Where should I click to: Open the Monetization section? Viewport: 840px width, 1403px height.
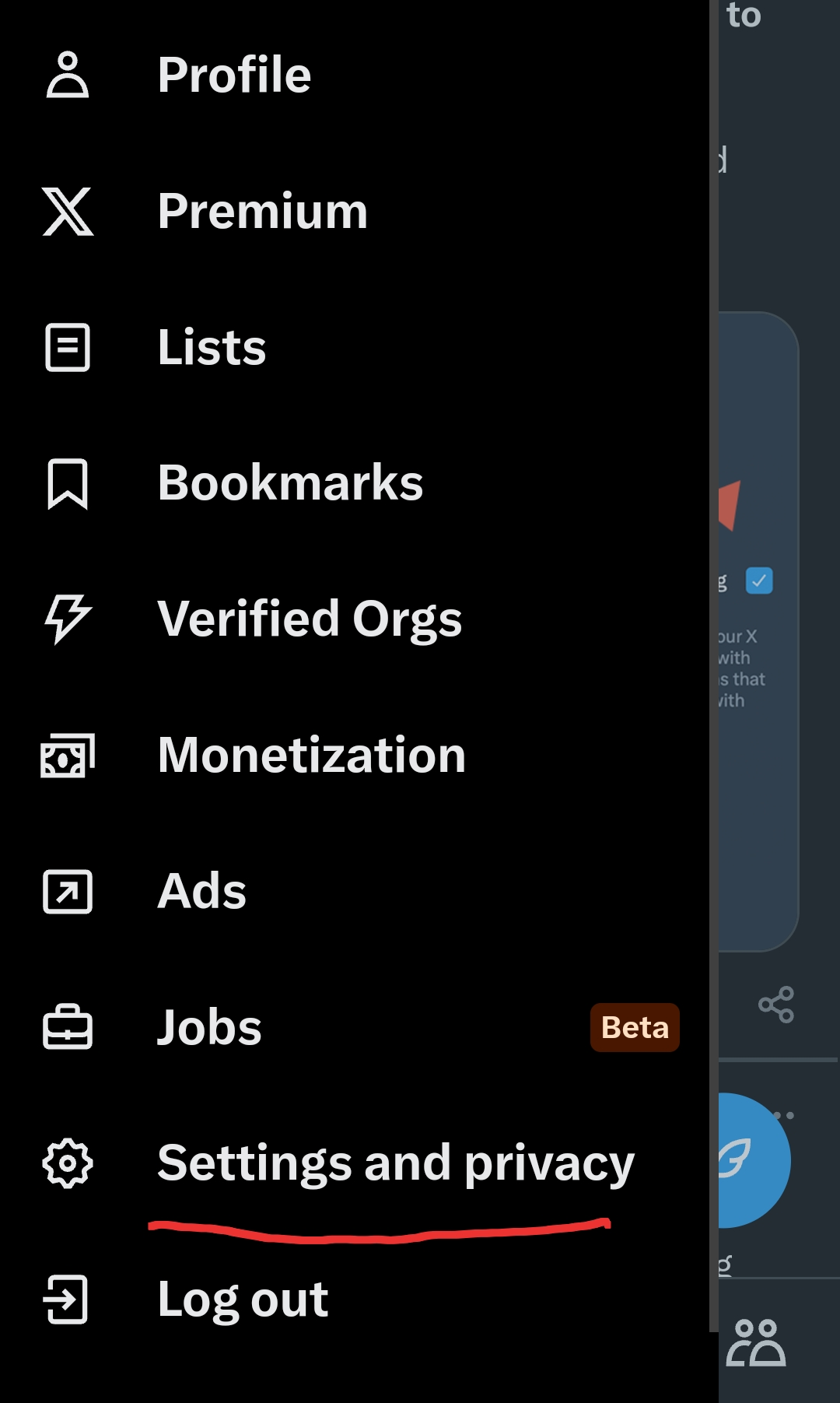pyautogui.click(x=311, y=756)
